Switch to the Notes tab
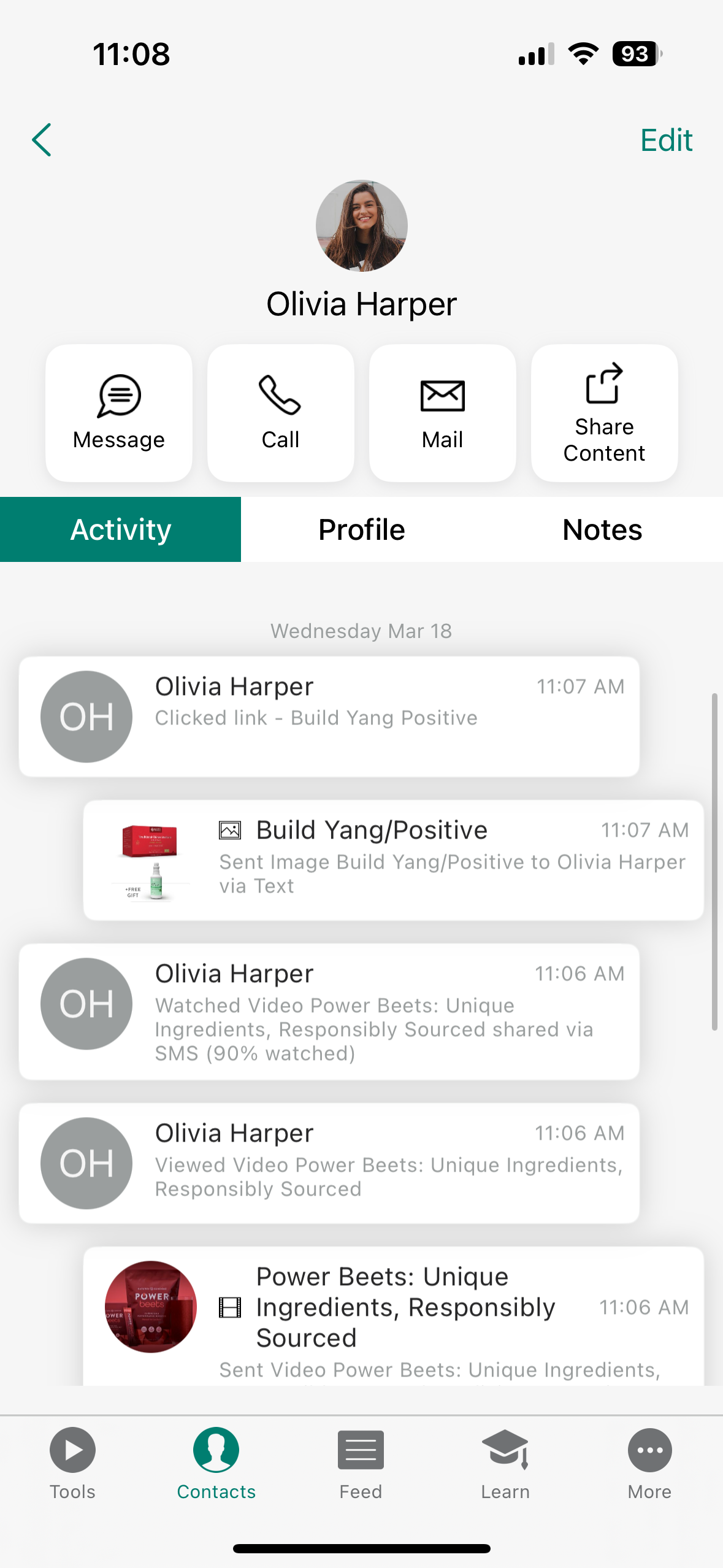The image size is (723, 1568). click(x=603, y=529)
